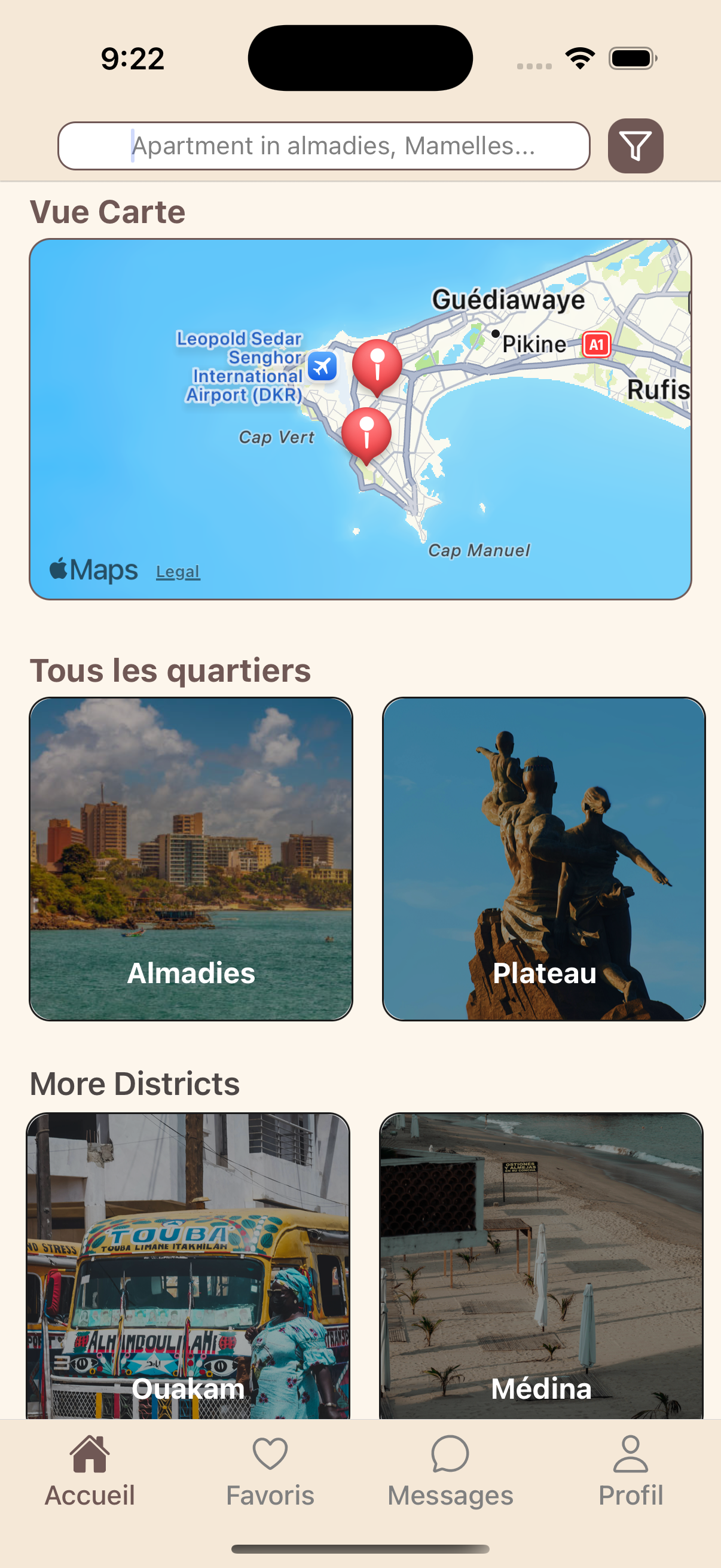Open the Legal link on the map
The height and width of the screenshot is (1568, 721).
point(178,572)
